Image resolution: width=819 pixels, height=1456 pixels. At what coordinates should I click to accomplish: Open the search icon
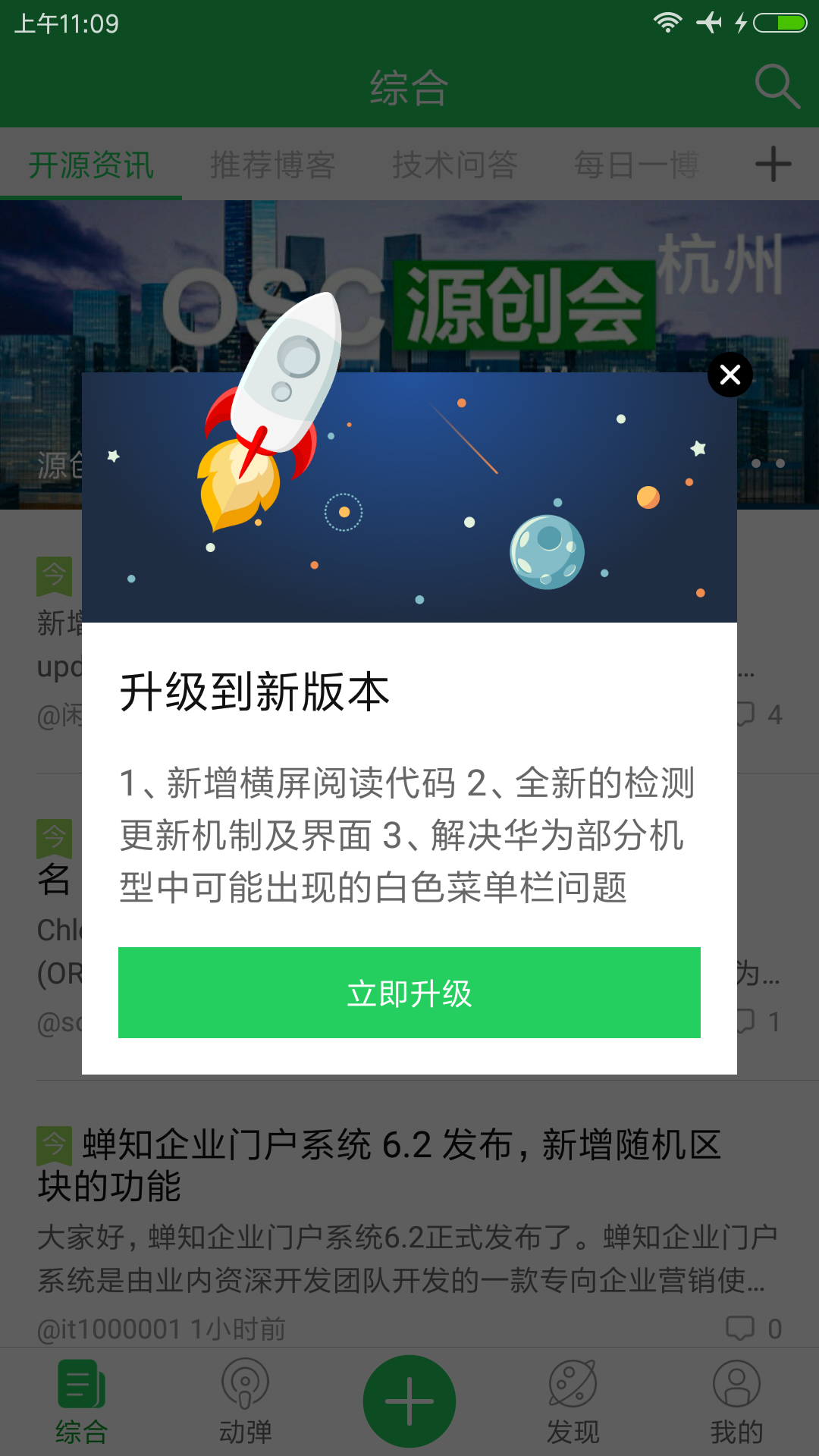[x=777, y=86]
